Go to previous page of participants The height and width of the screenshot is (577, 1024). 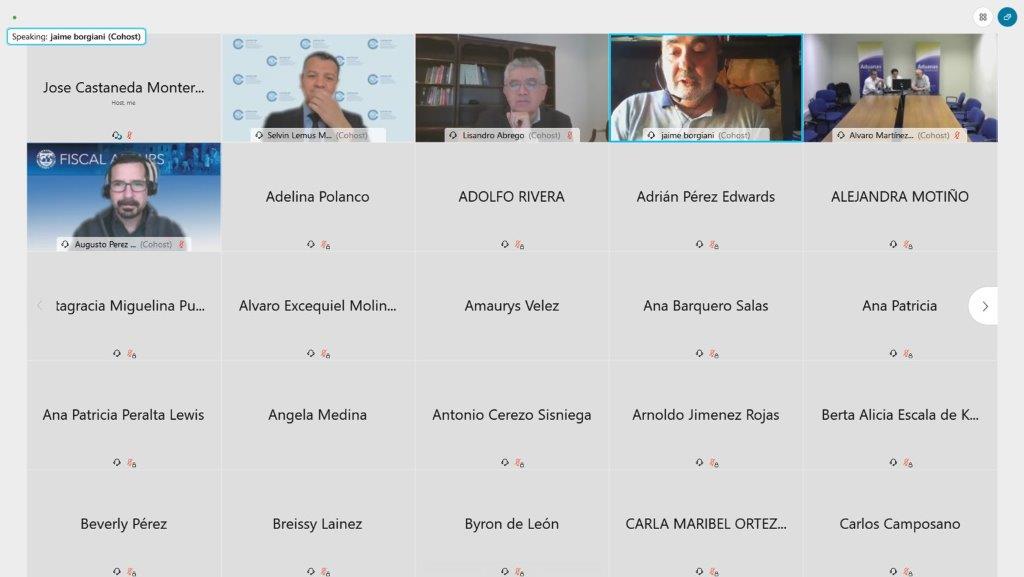(40, 306)
